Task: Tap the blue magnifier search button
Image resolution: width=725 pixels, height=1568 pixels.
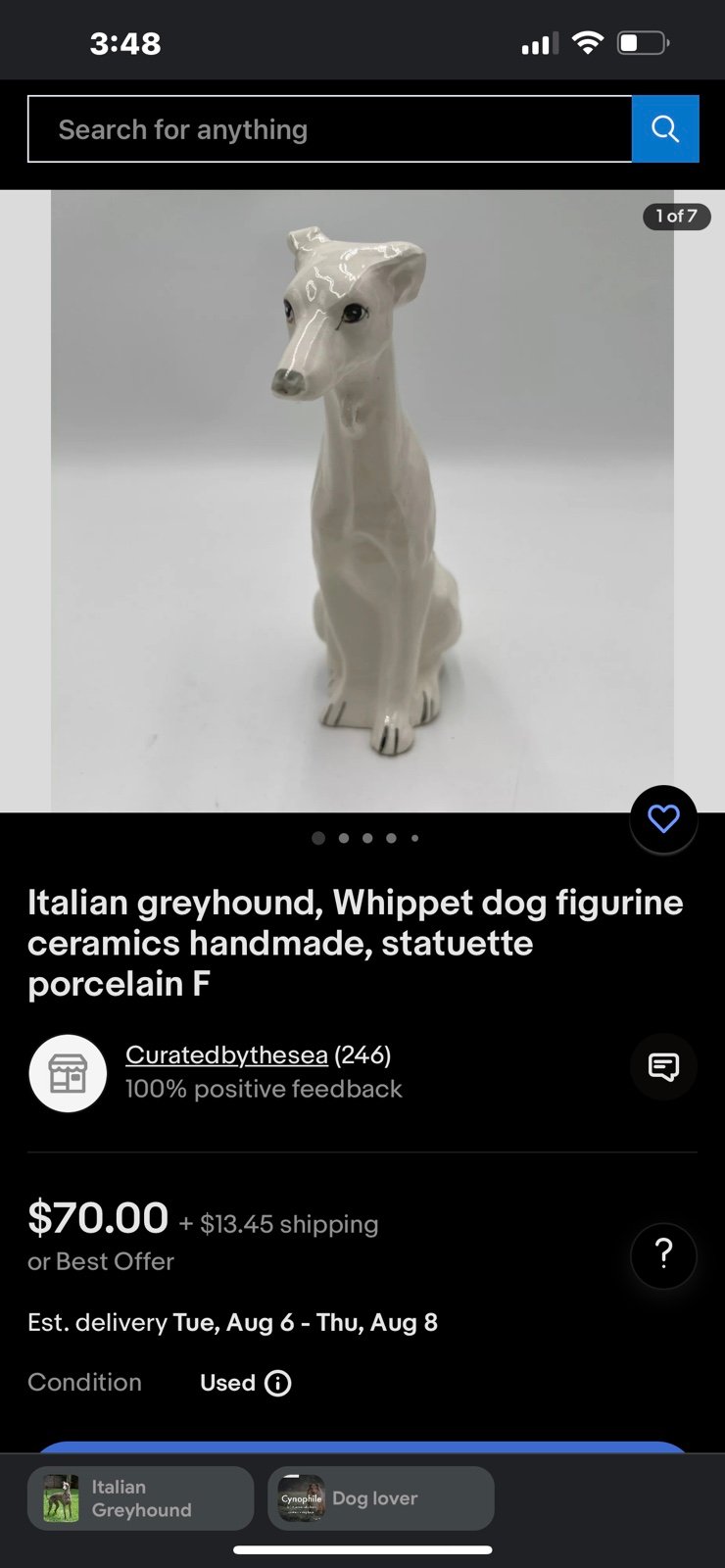Action: [665, 129]
